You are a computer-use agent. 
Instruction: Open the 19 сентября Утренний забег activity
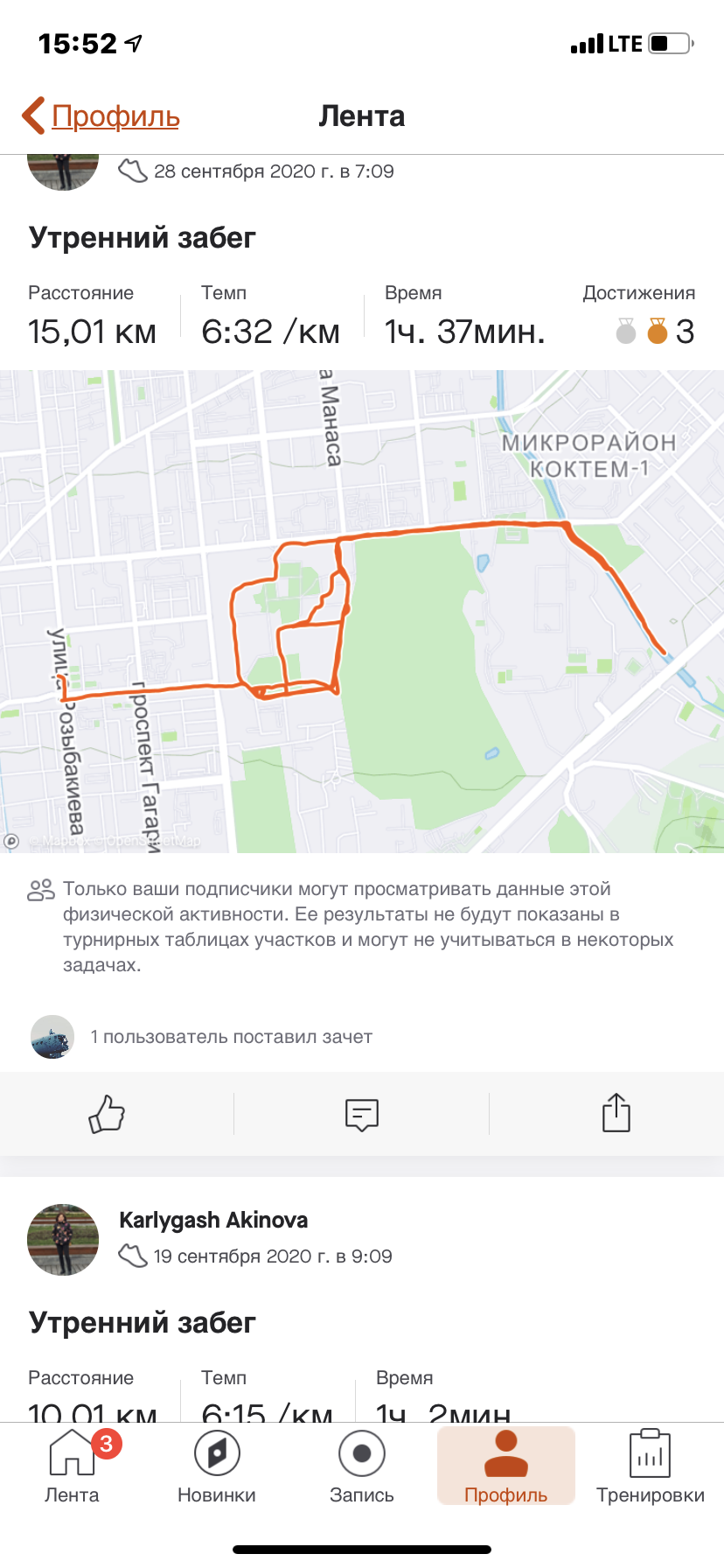click(x=142, y=1322)
